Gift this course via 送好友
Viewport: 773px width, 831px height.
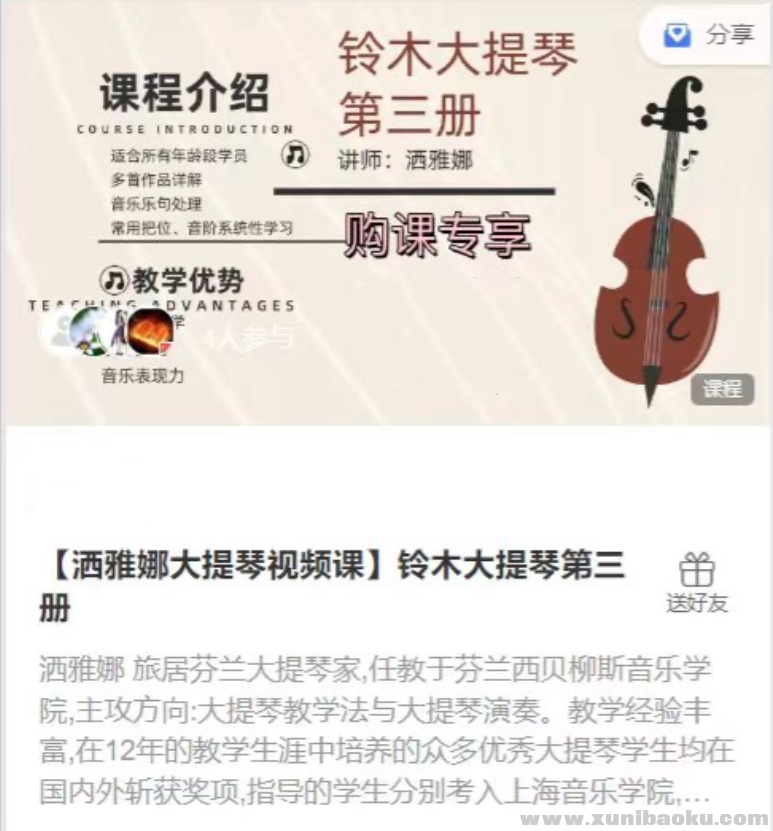coord(697,583)
